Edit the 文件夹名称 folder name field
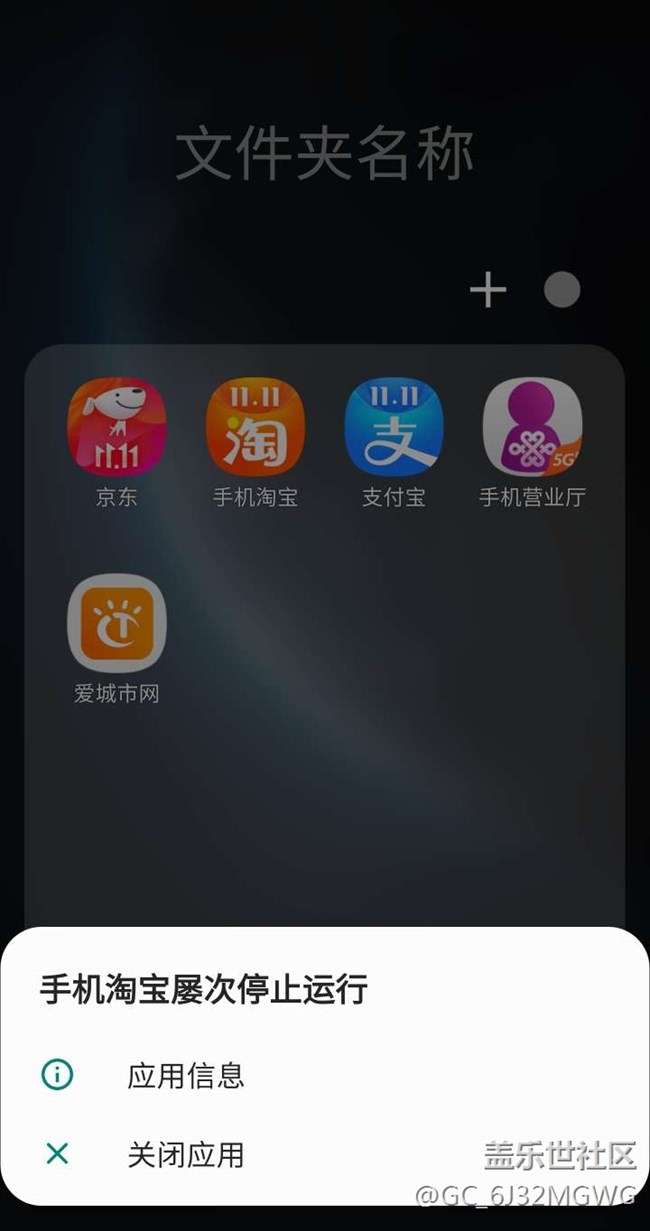 325,154
